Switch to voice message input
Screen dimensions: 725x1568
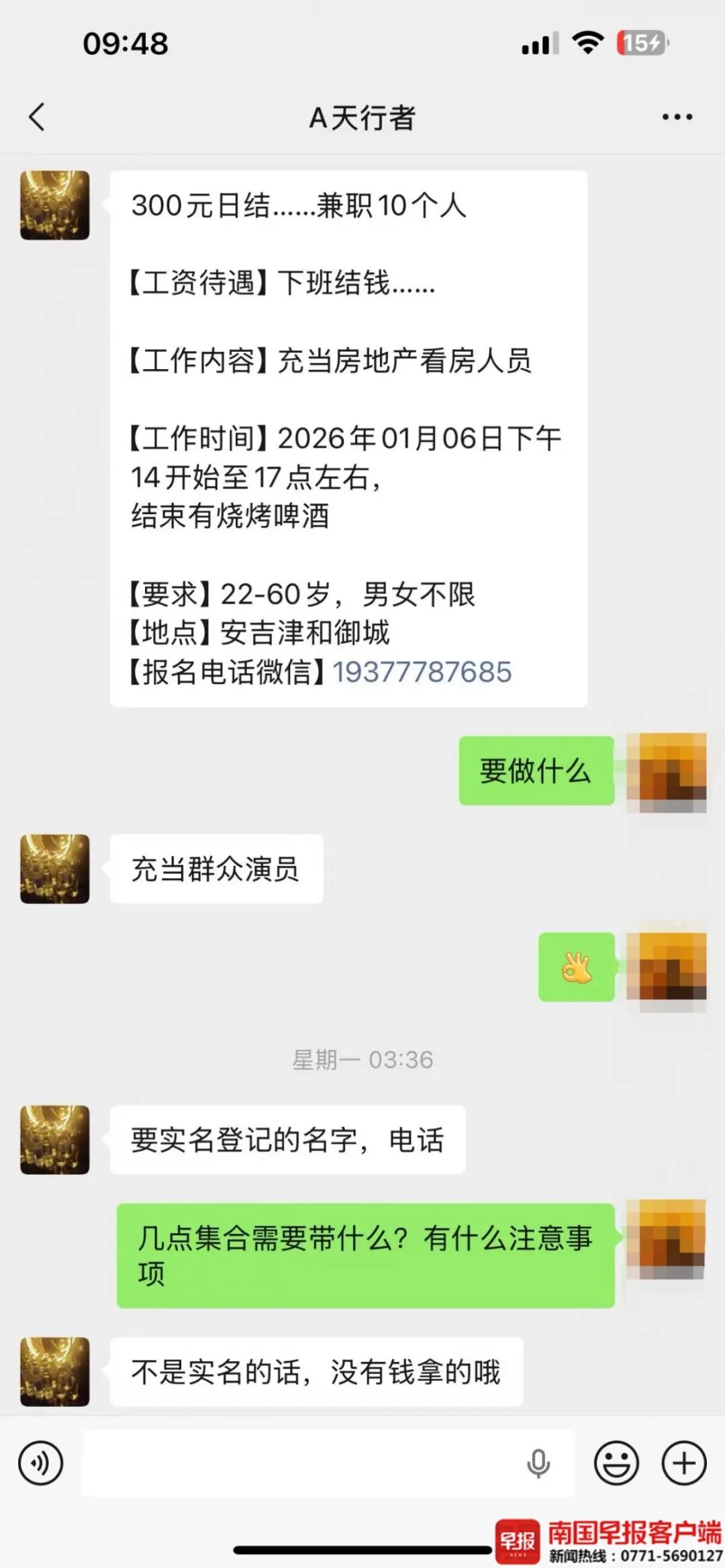click(x=41, y=1463)
